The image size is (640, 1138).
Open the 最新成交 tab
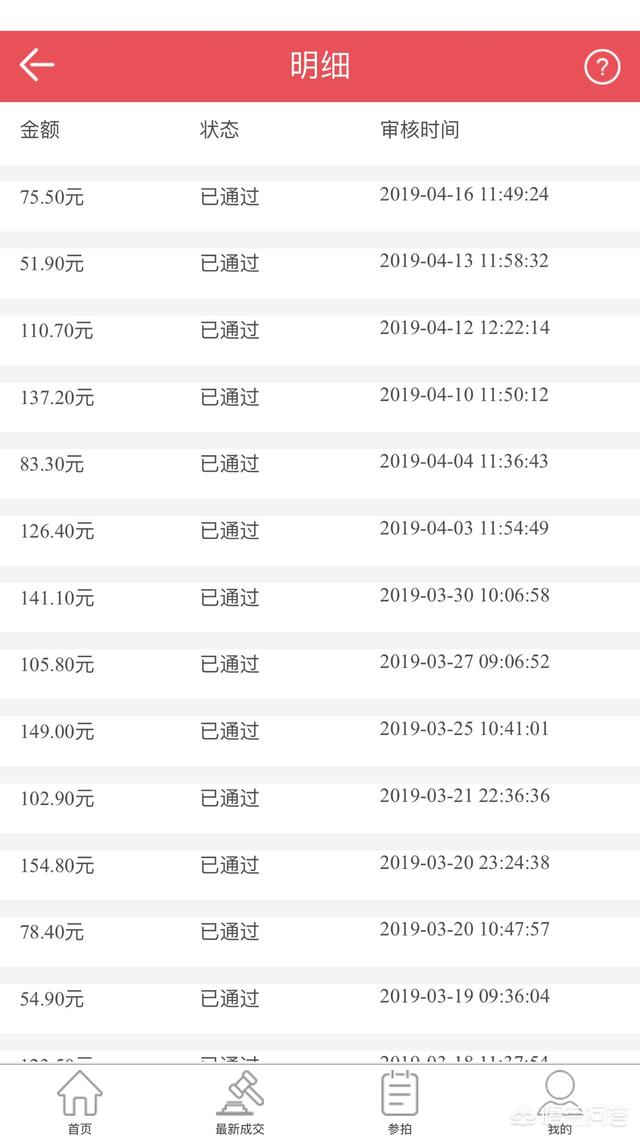point(240,1102)
